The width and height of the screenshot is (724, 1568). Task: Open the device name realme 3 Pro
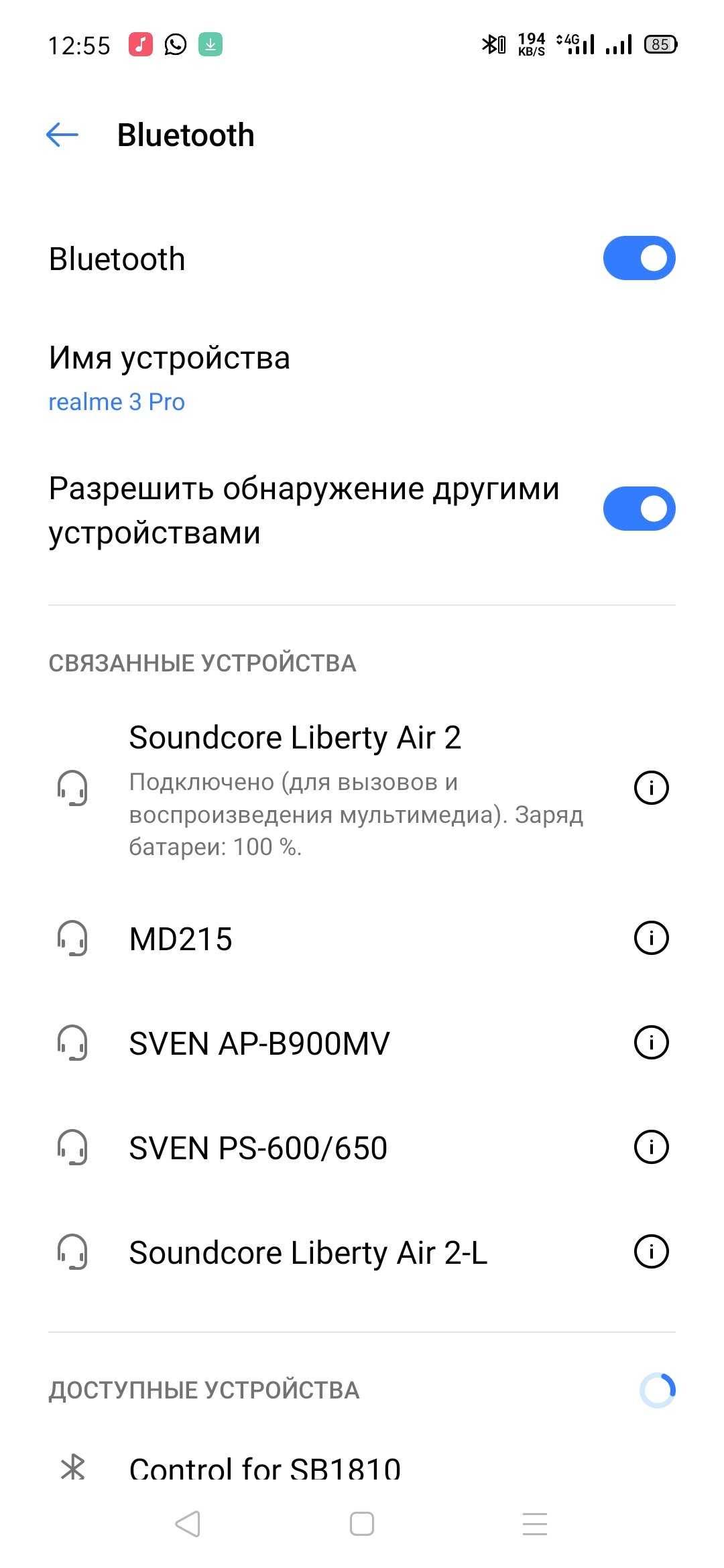tap(169, 377)
